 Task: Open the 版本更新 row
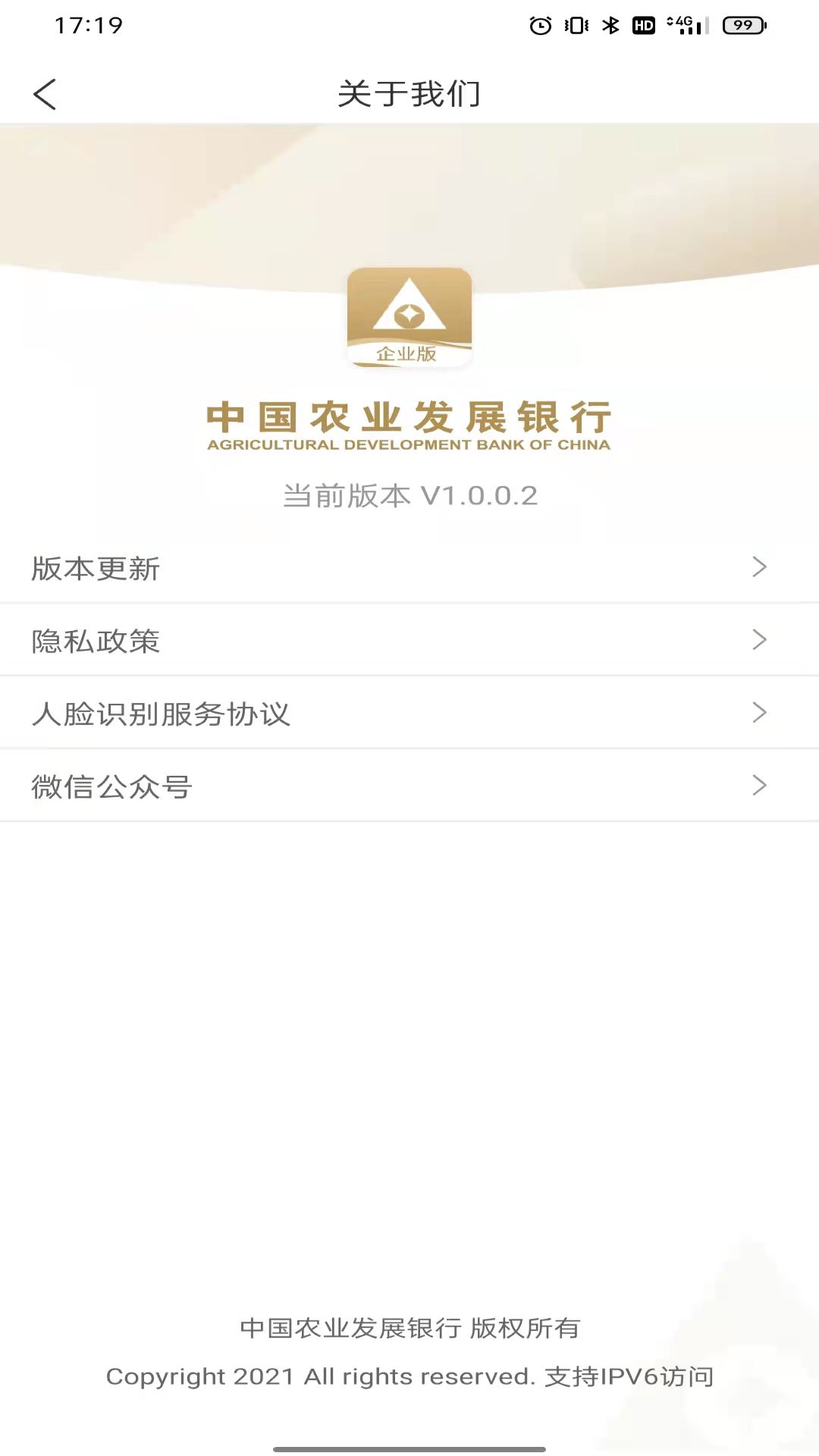coord(409,567)
